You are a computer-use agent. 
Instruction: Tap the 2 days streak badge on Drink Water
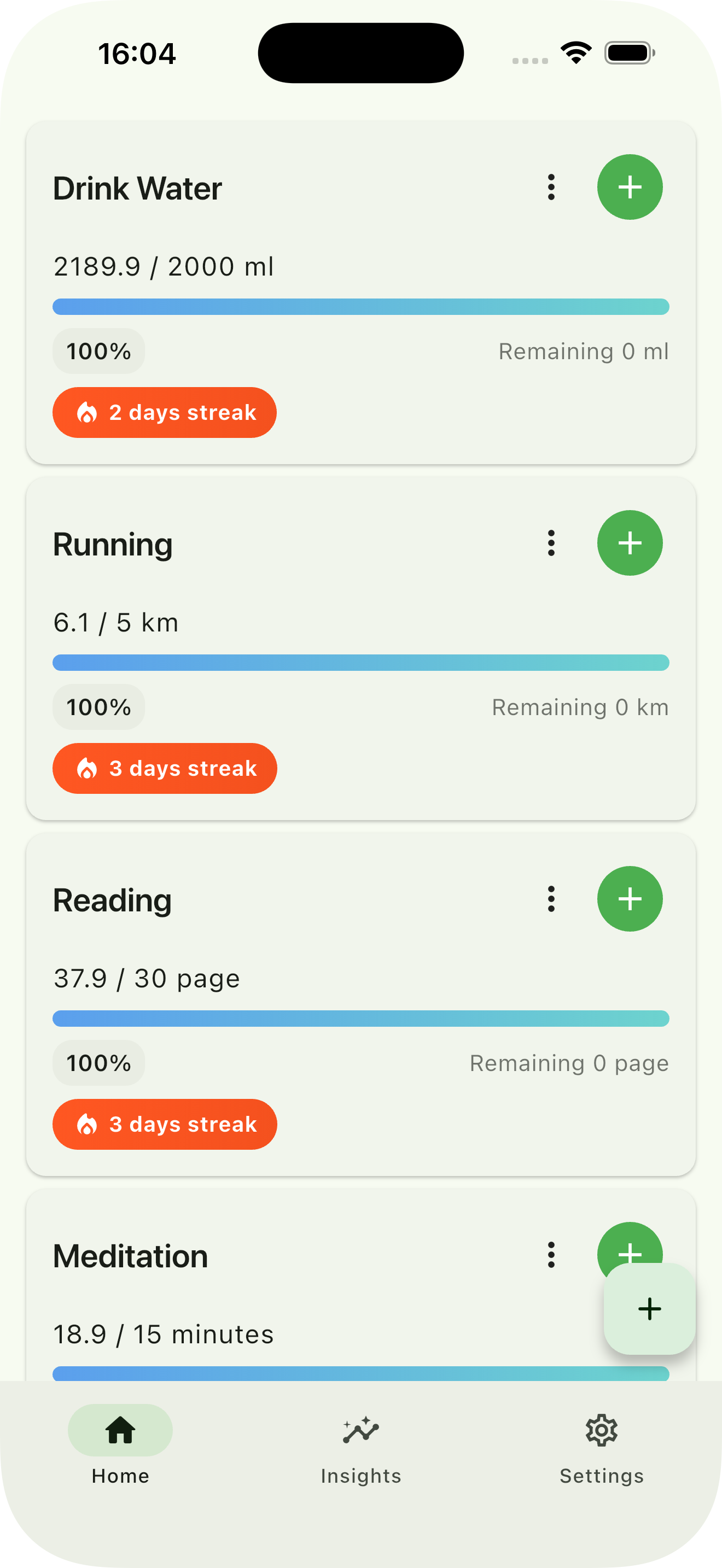tap(165, 413)
